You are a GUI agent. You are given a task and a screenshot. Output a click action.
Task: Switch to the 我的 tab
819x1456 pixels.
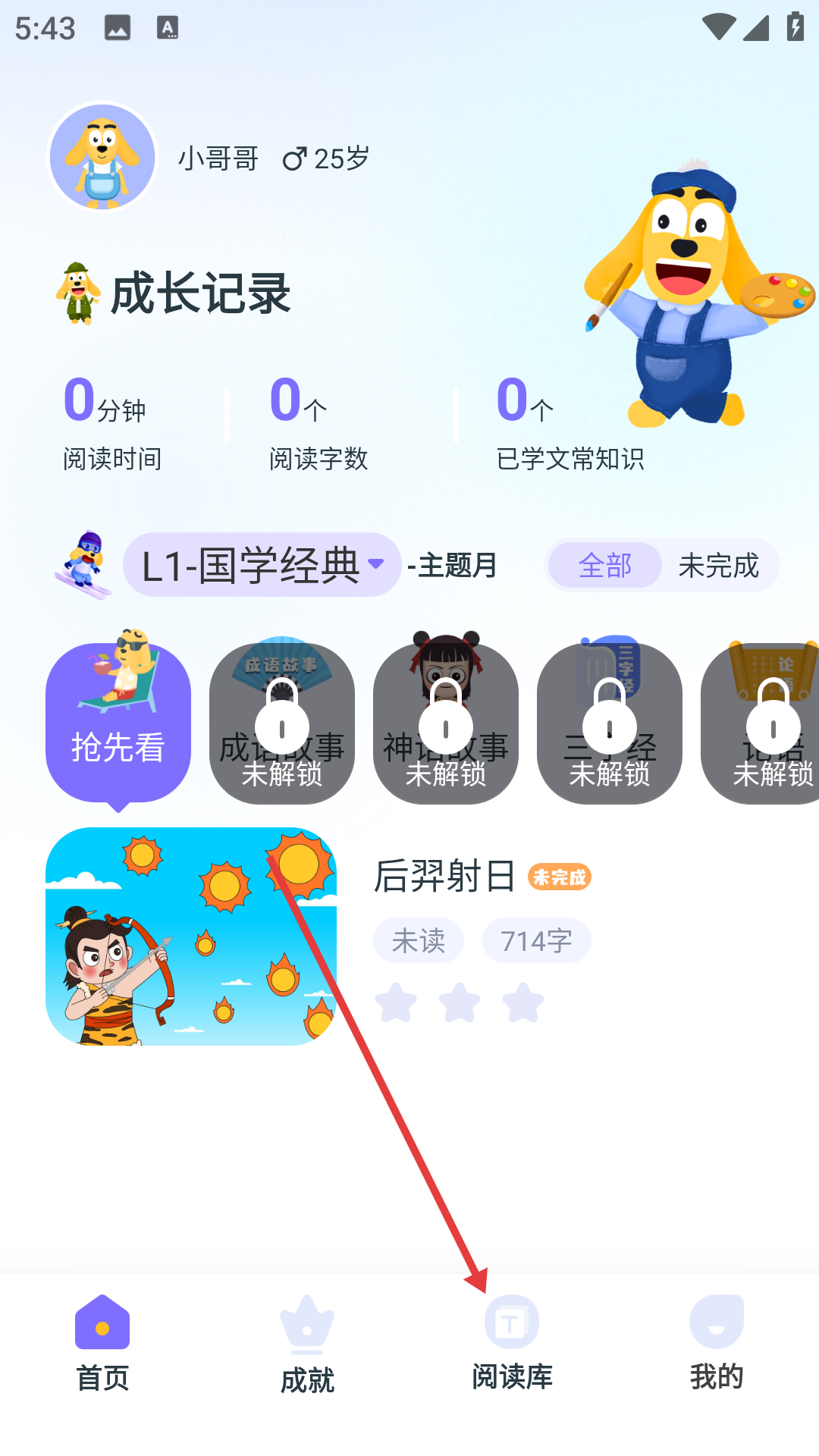point(717,1344)
